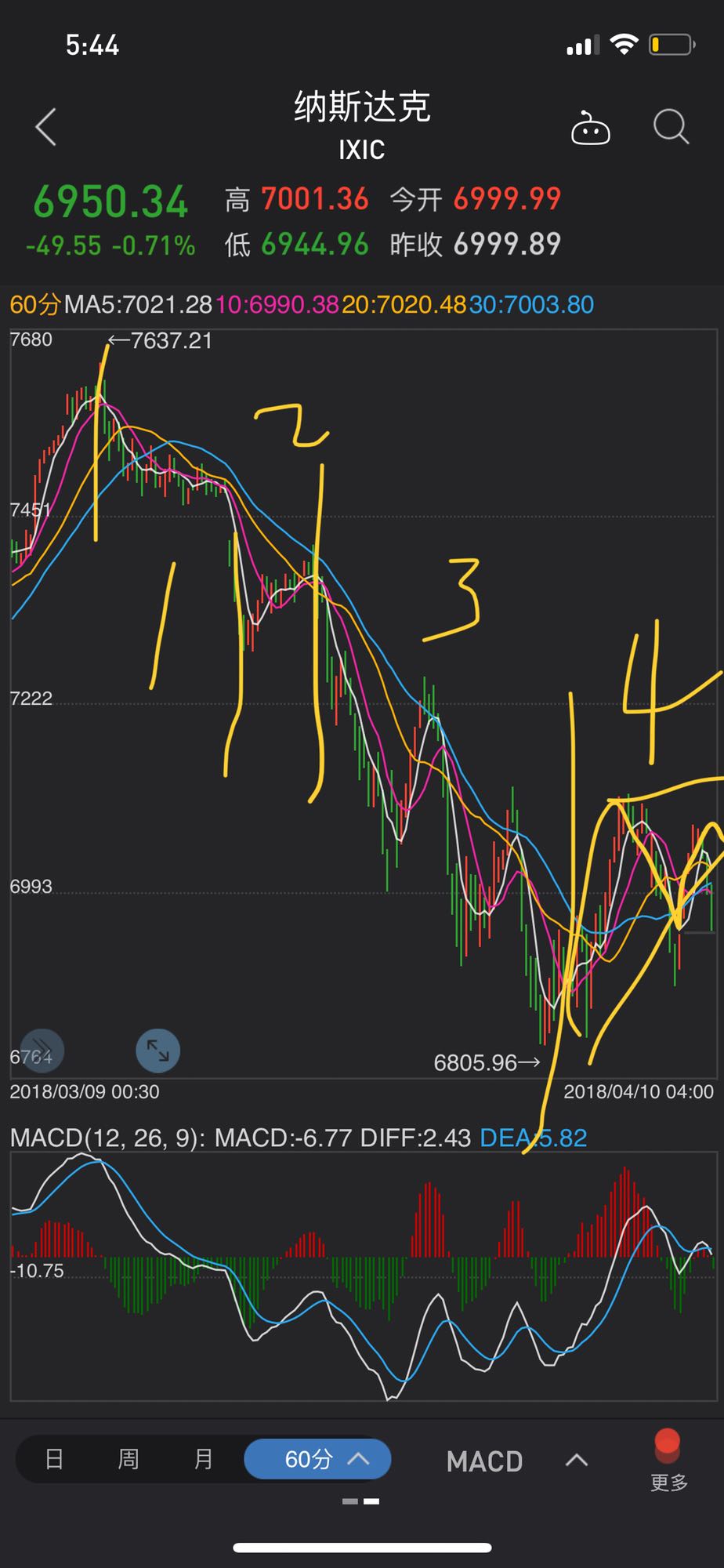Switch to the 周 weekly chart
724x1568 pixels.
129,1459
